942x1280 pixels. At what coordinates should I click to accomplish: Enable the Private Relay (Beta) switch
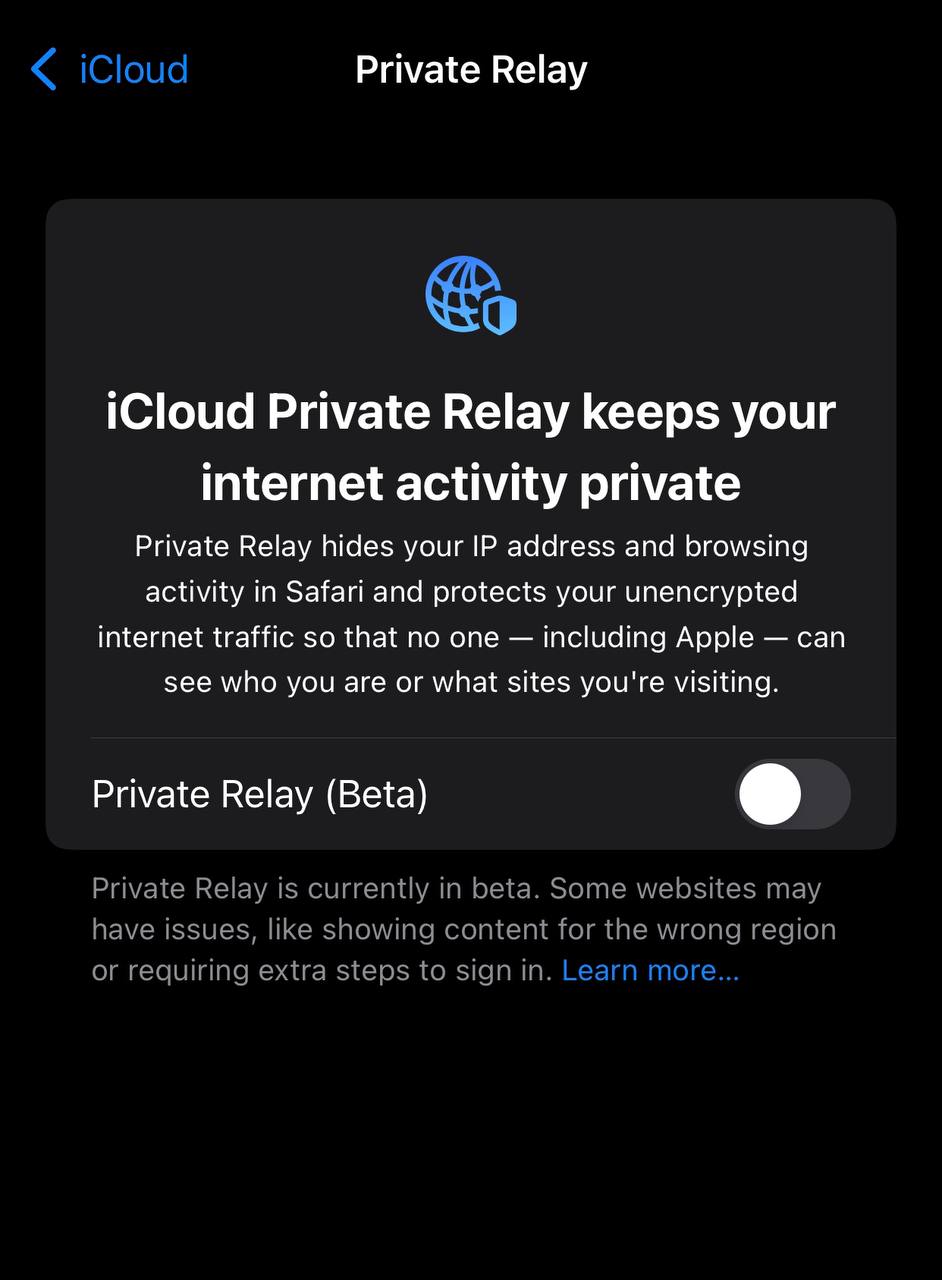point(792,795)
